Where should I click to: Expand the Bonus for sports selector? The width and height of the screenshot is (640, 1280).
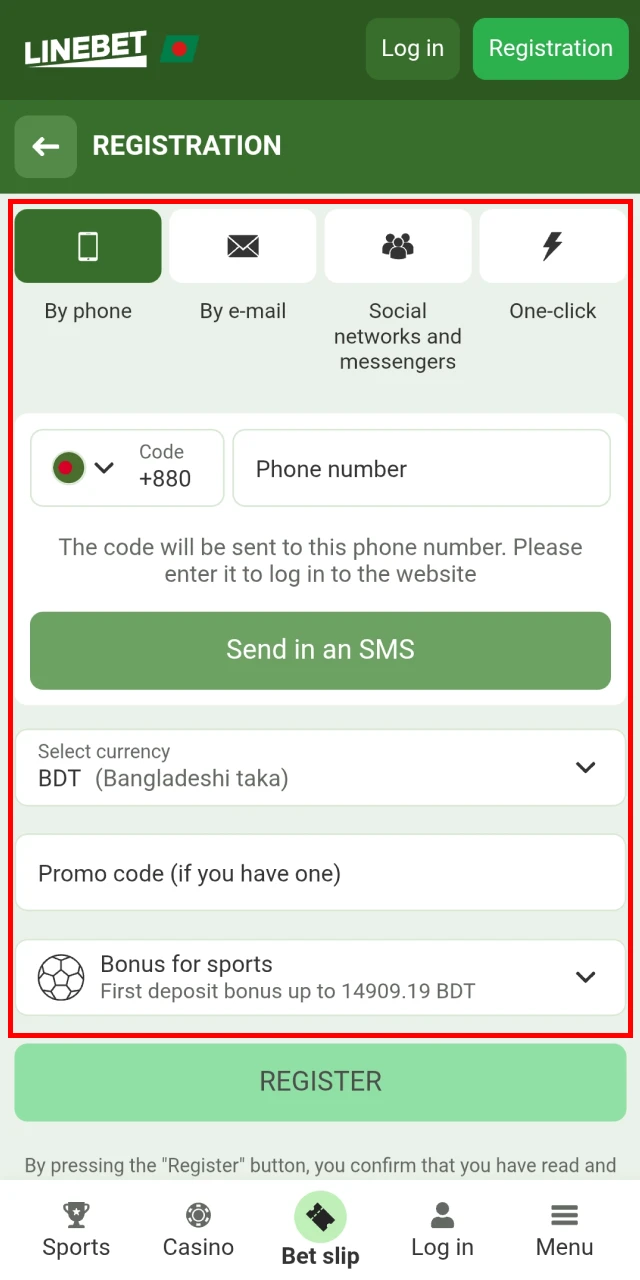pyautogui.click(x=320, y=977)
